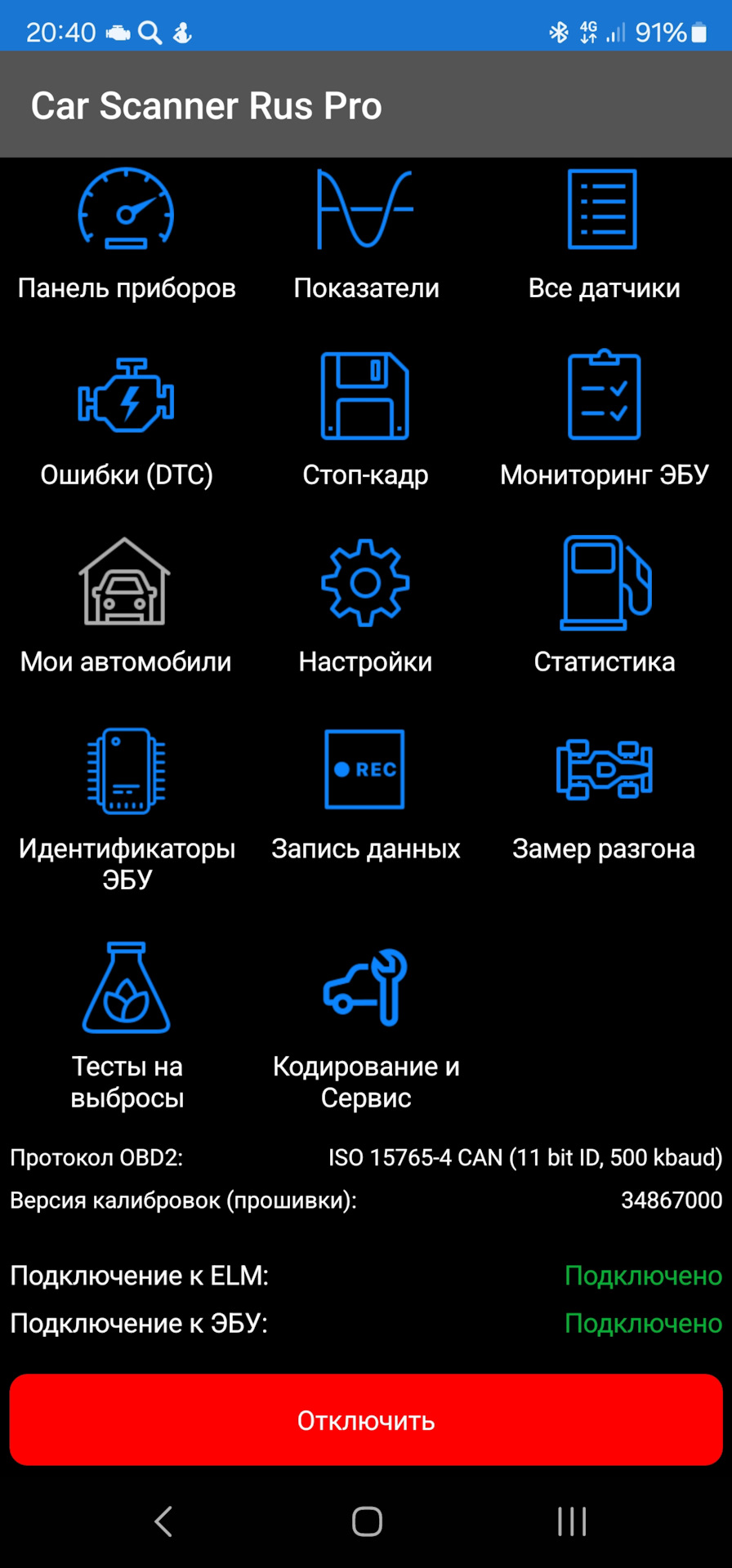Go to Мои автомобили
Image resolution: width=732 pixels, height=1568 pixels.
click(126, 608)
